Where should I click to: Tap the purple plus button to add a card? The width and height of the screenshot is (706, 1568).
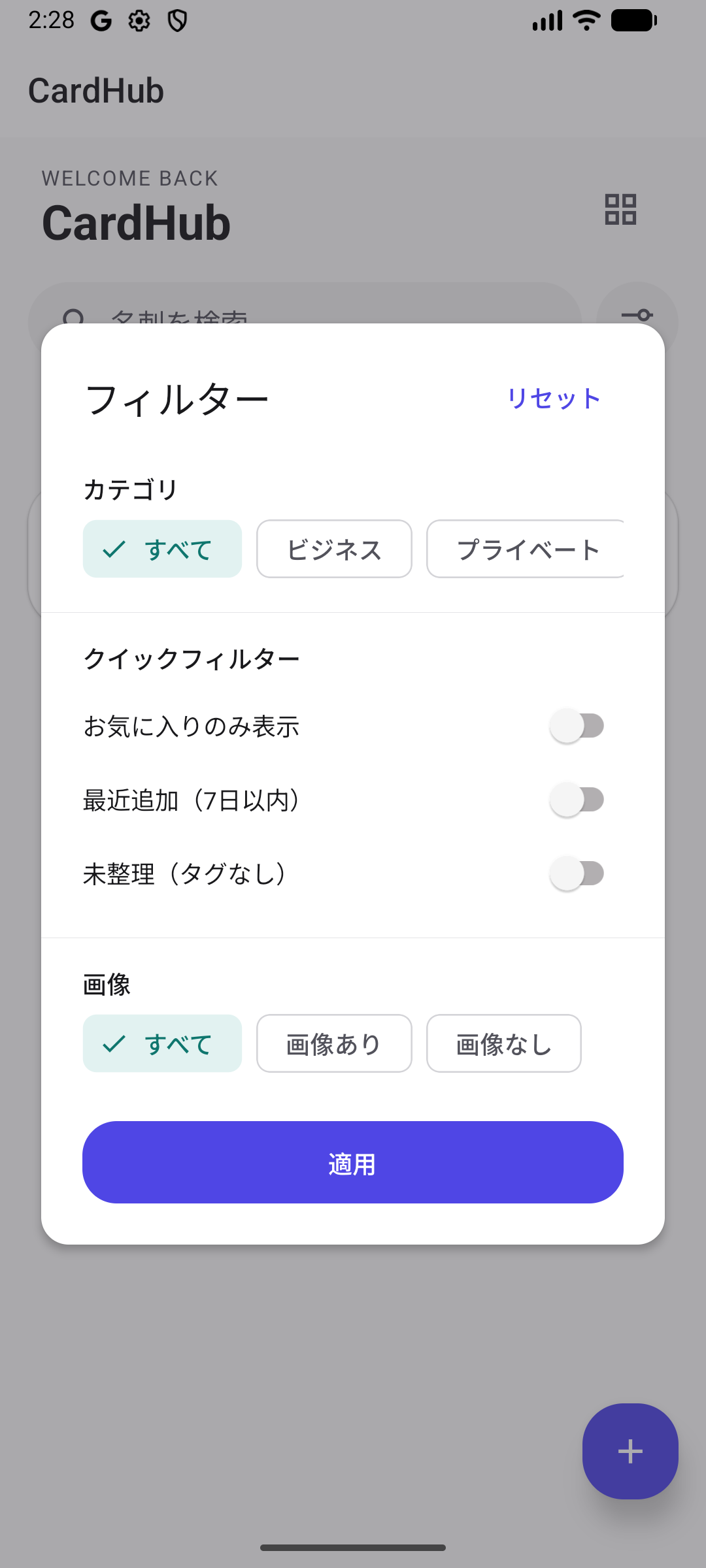(x=630, y=1450)
